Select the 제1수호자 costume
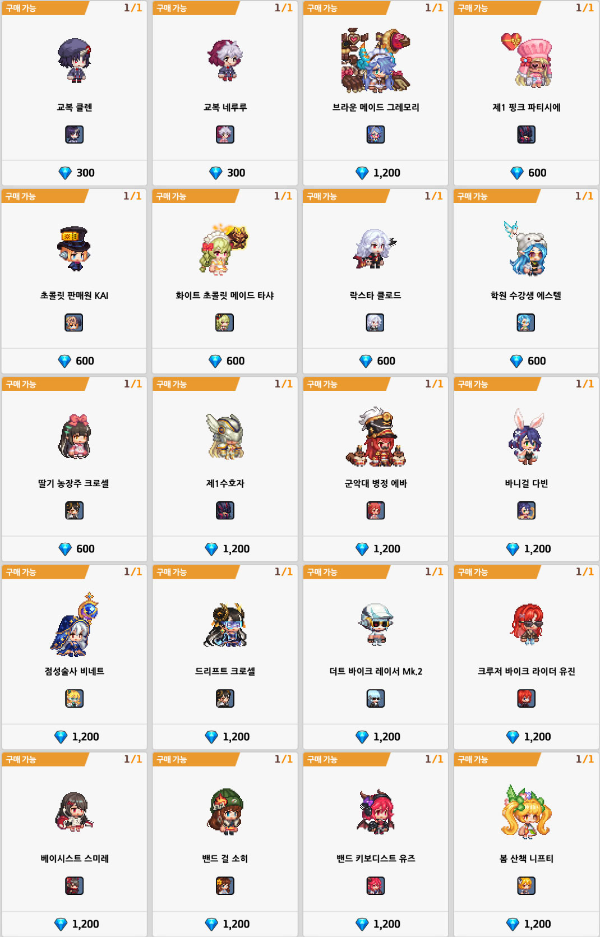The width and height of the screenshot is (600, 937). tap(225, 466)
